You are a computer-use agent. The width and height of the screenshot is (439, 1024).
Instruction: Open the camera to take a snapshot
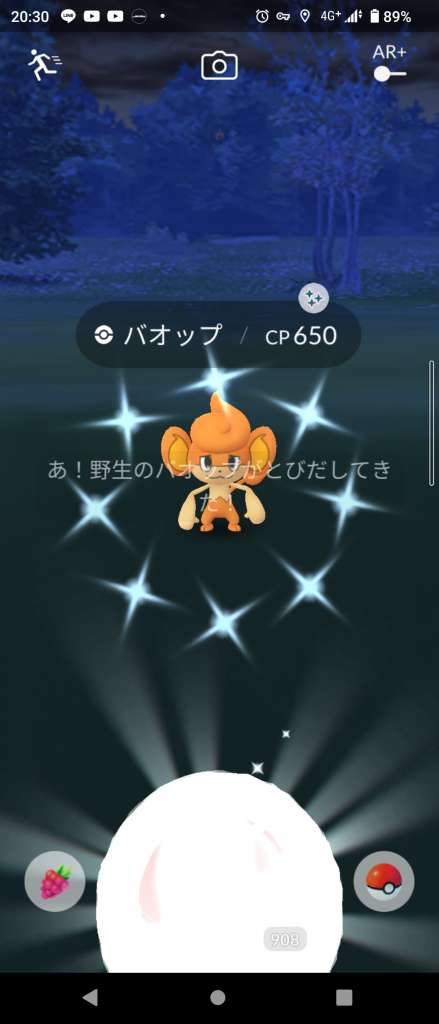pyautogui.click(x=220, y=66)
